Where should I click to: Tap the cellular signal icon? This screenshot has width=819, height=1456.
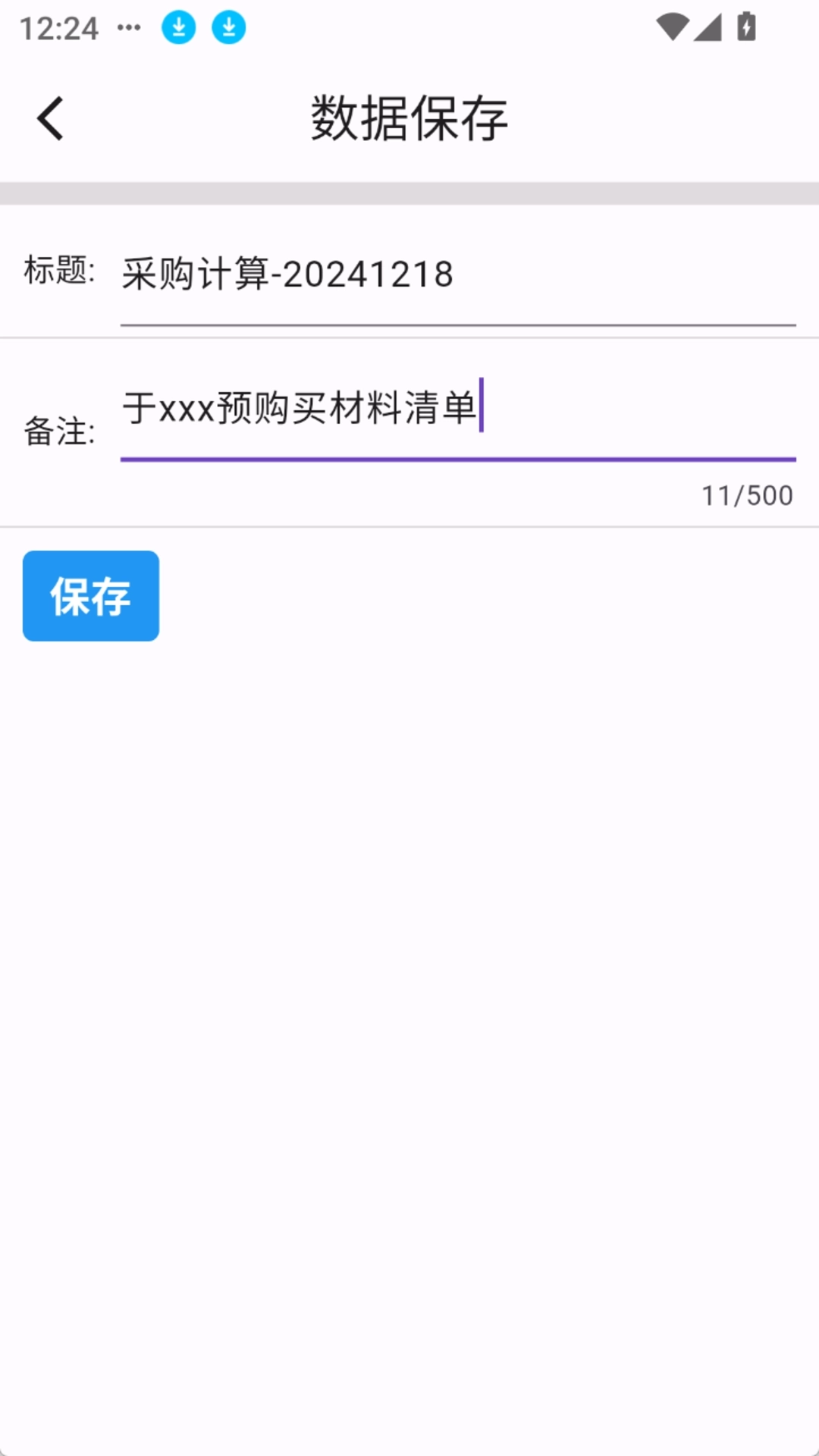pyautogui.click(x=709, y=27)
